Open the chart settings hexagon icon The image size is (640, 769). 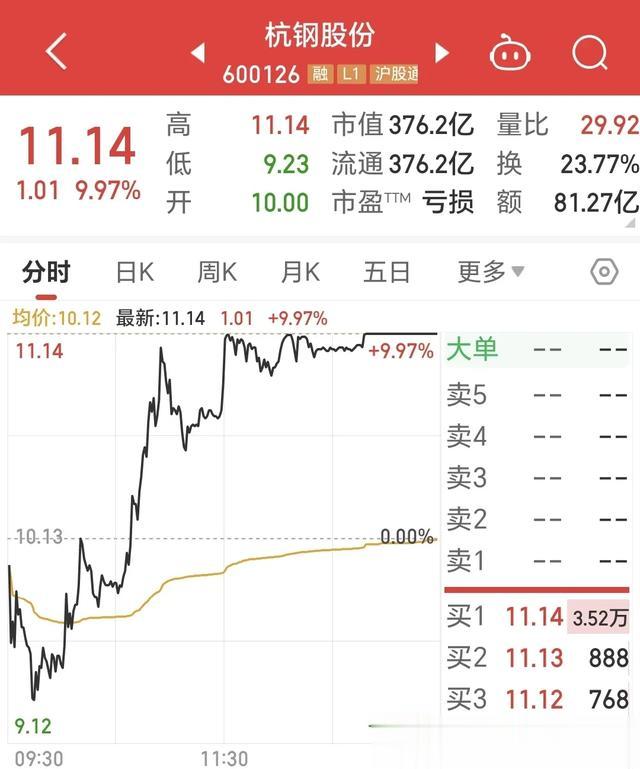tap(604, 272)
